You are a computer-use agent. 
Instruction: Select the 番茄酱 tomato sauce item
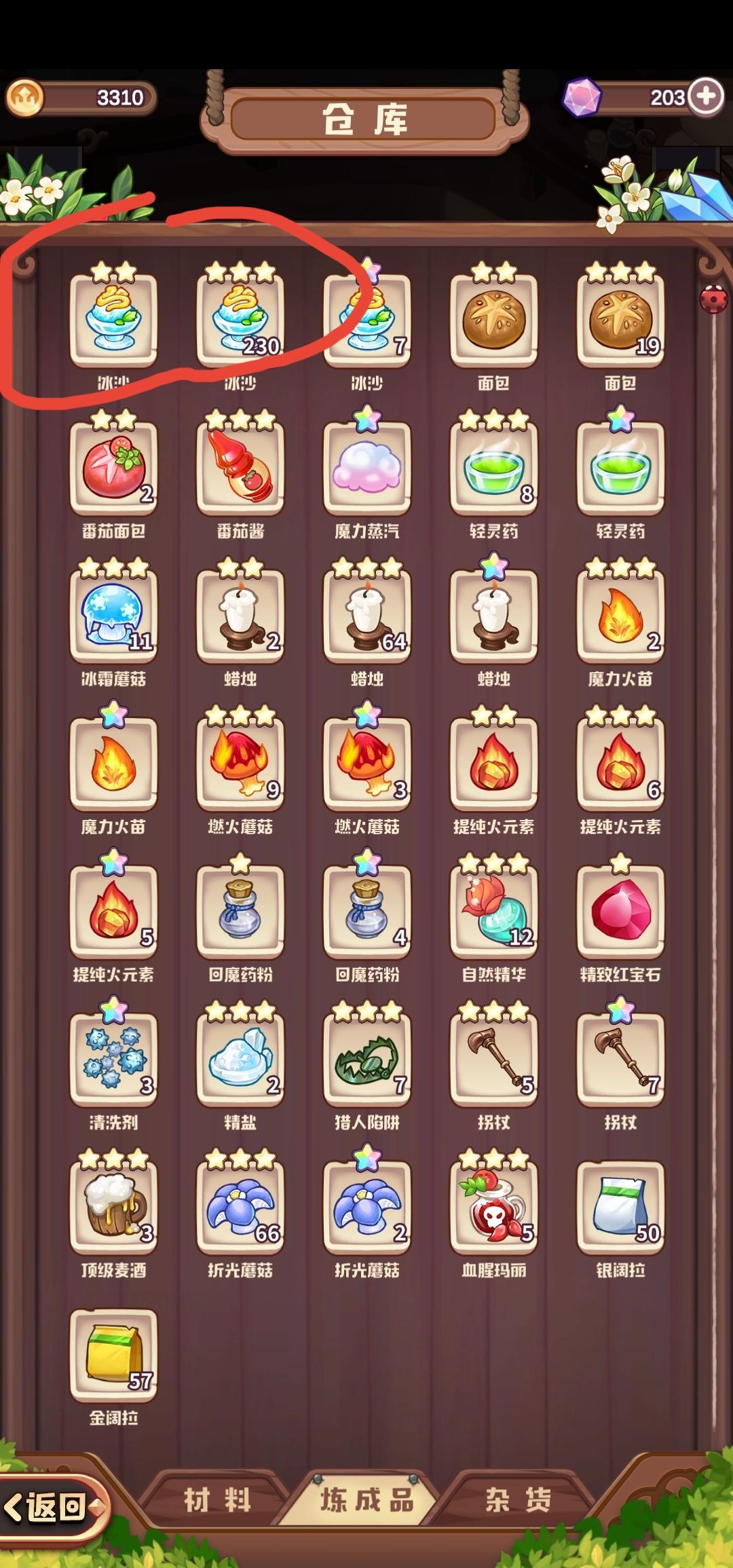tap(239, 465)
